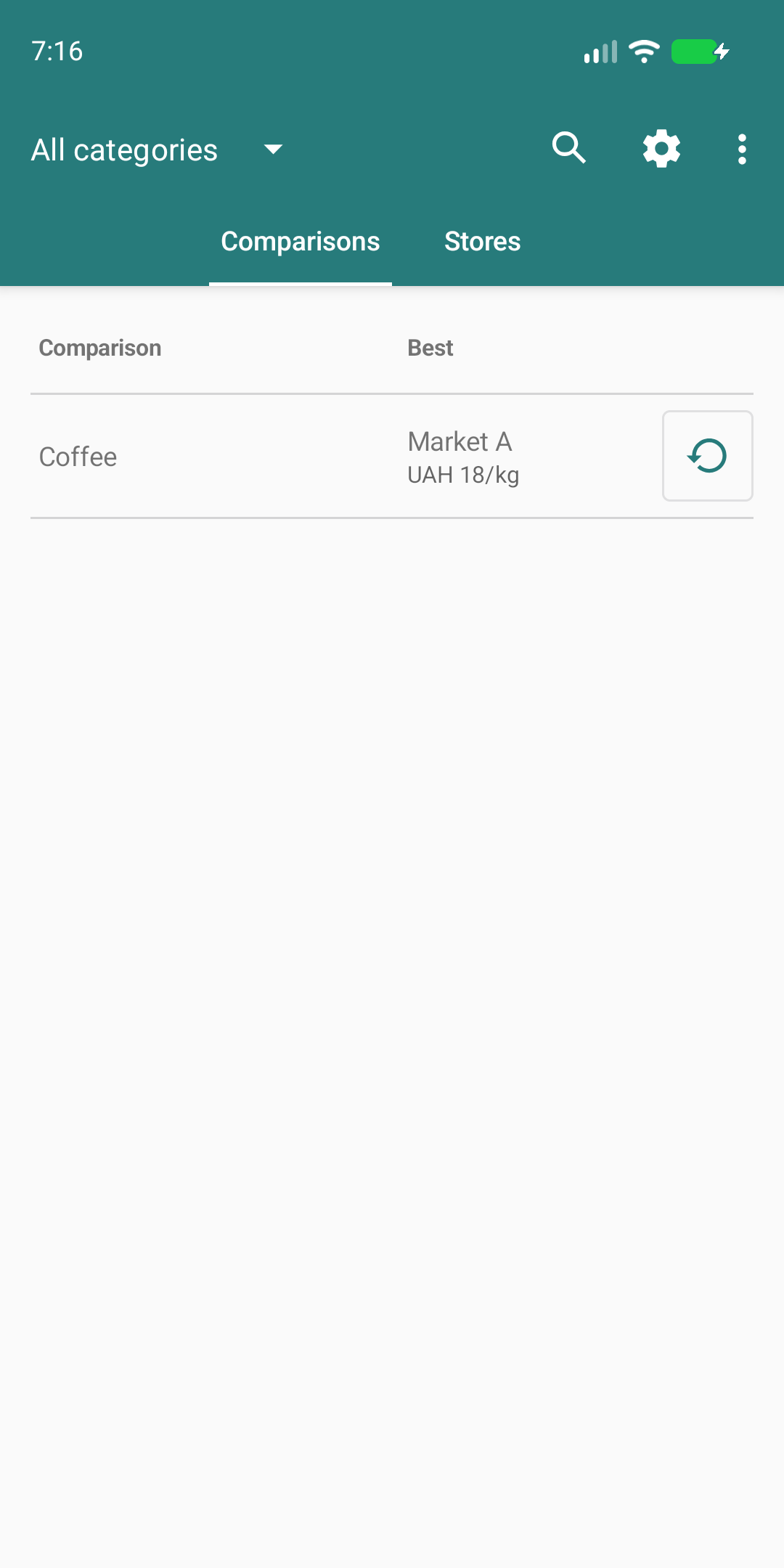
Task: Switch to the Stores tab
Action: tap(482, 242)
